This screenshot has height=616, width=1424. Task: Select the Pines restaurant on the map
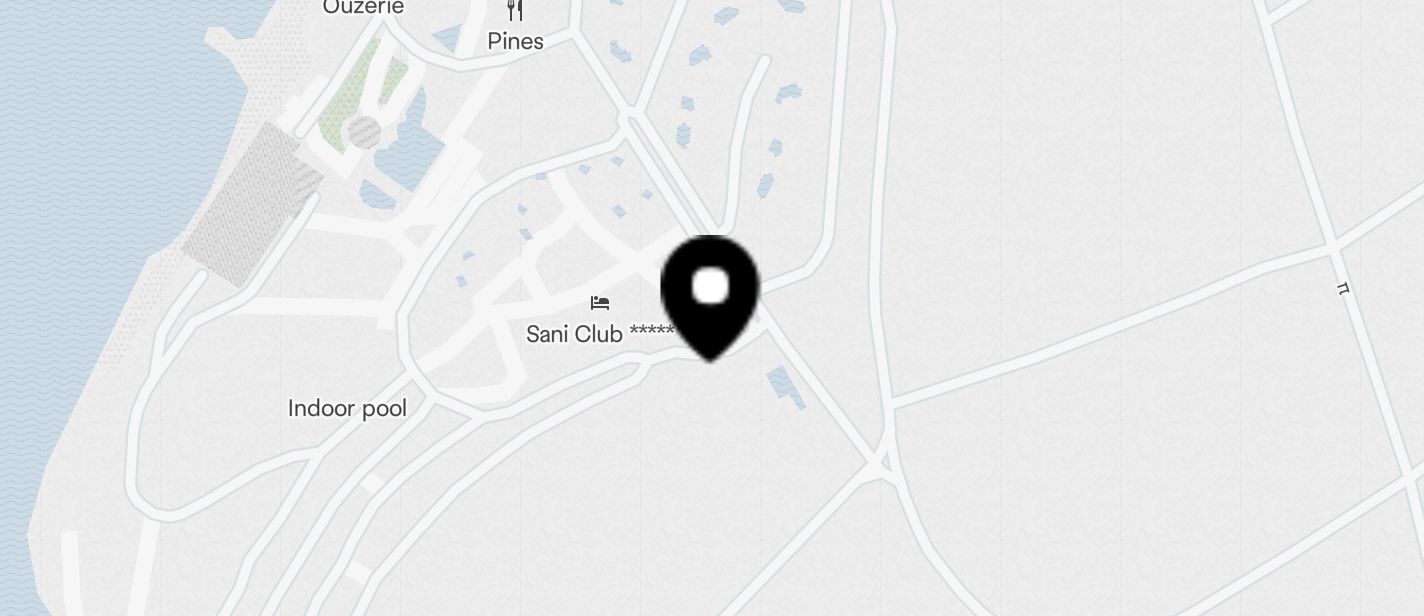click(515, 28)
